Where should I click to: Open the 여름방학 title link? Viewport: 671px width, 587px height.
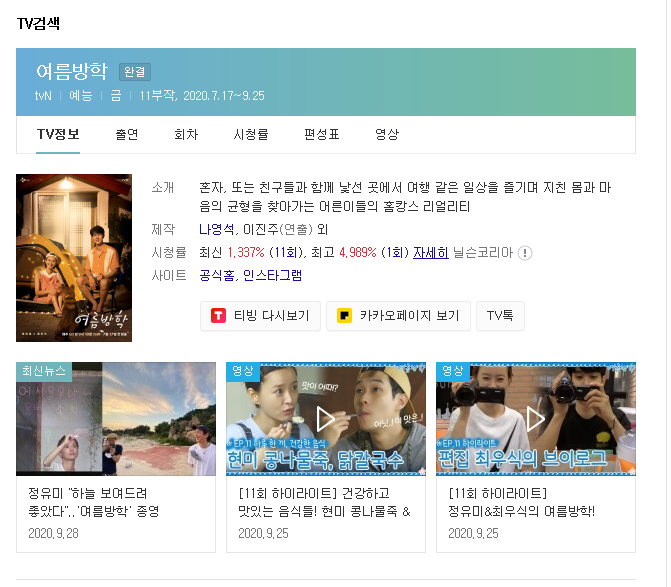pyautogui.click(x=71, y=72)
